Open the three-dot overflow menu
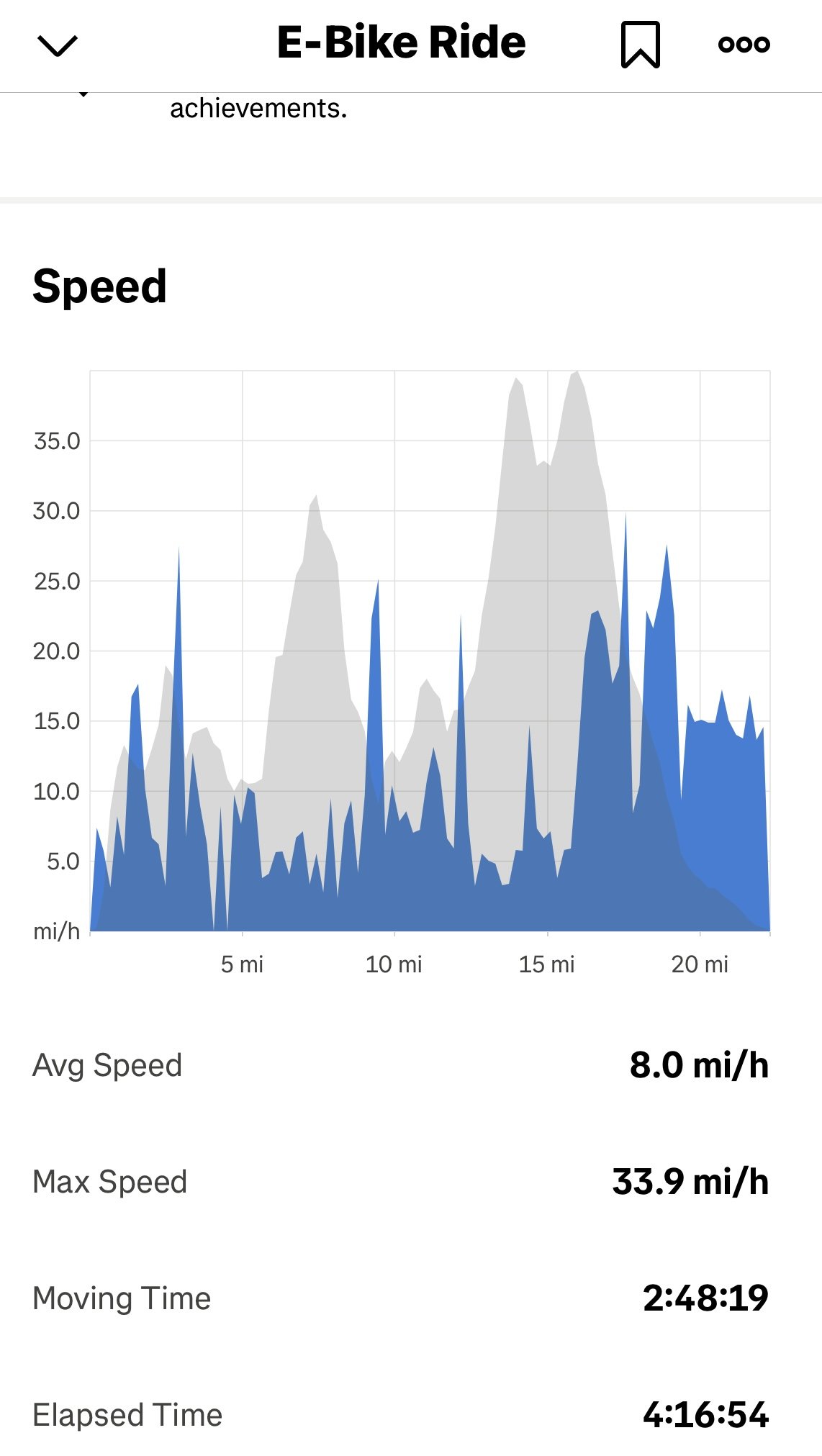The width and height of the screenshot is (822, 1456). [744, 45]
